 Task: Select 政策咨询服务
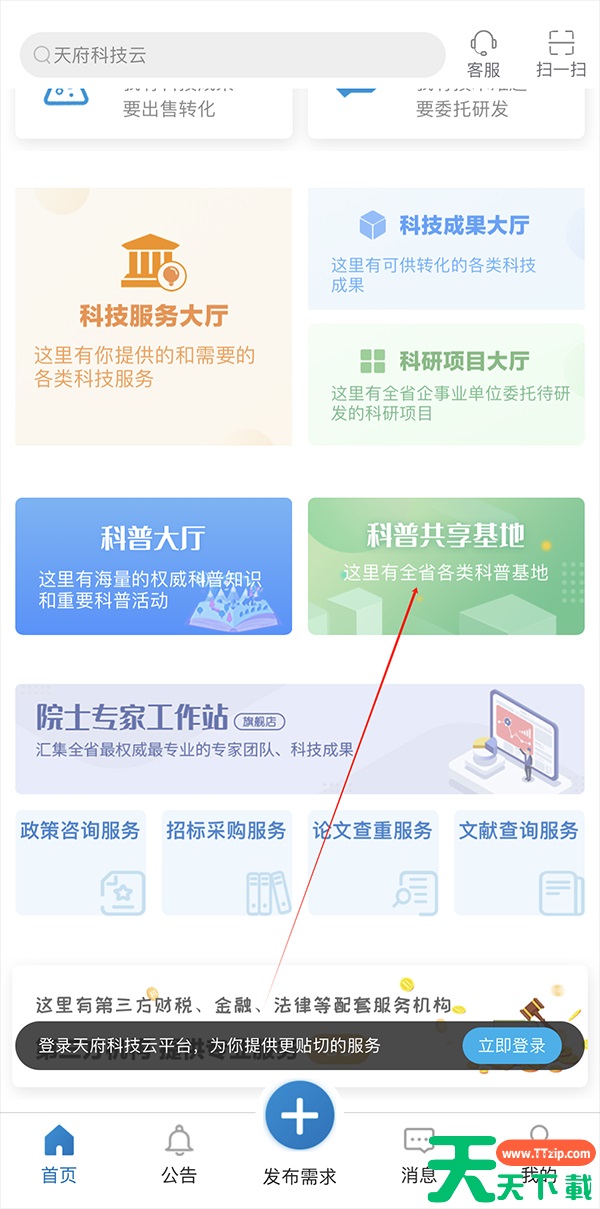[x=81, y=862]
